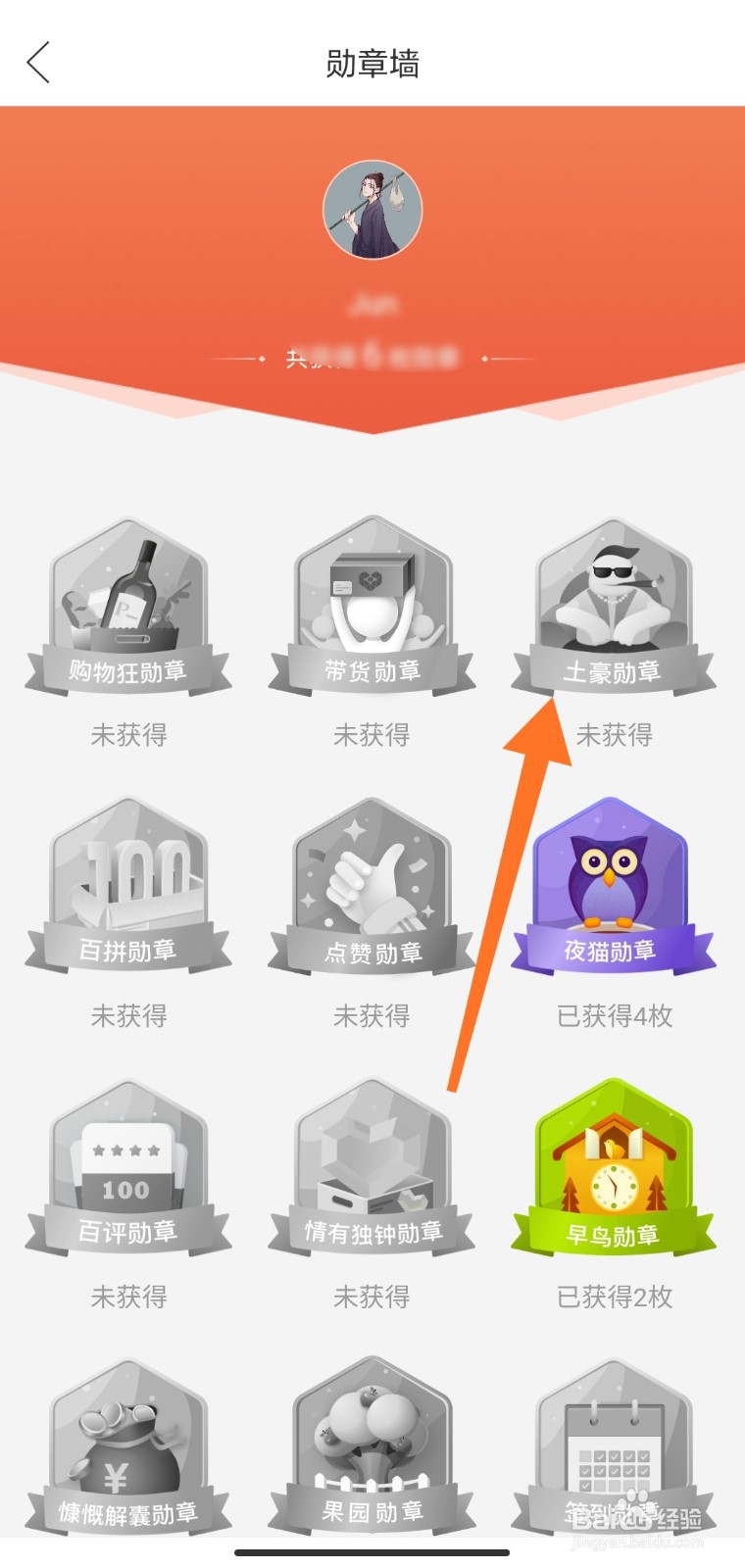
Task: Tap the 勋章墙 page title
Action: 372,63
